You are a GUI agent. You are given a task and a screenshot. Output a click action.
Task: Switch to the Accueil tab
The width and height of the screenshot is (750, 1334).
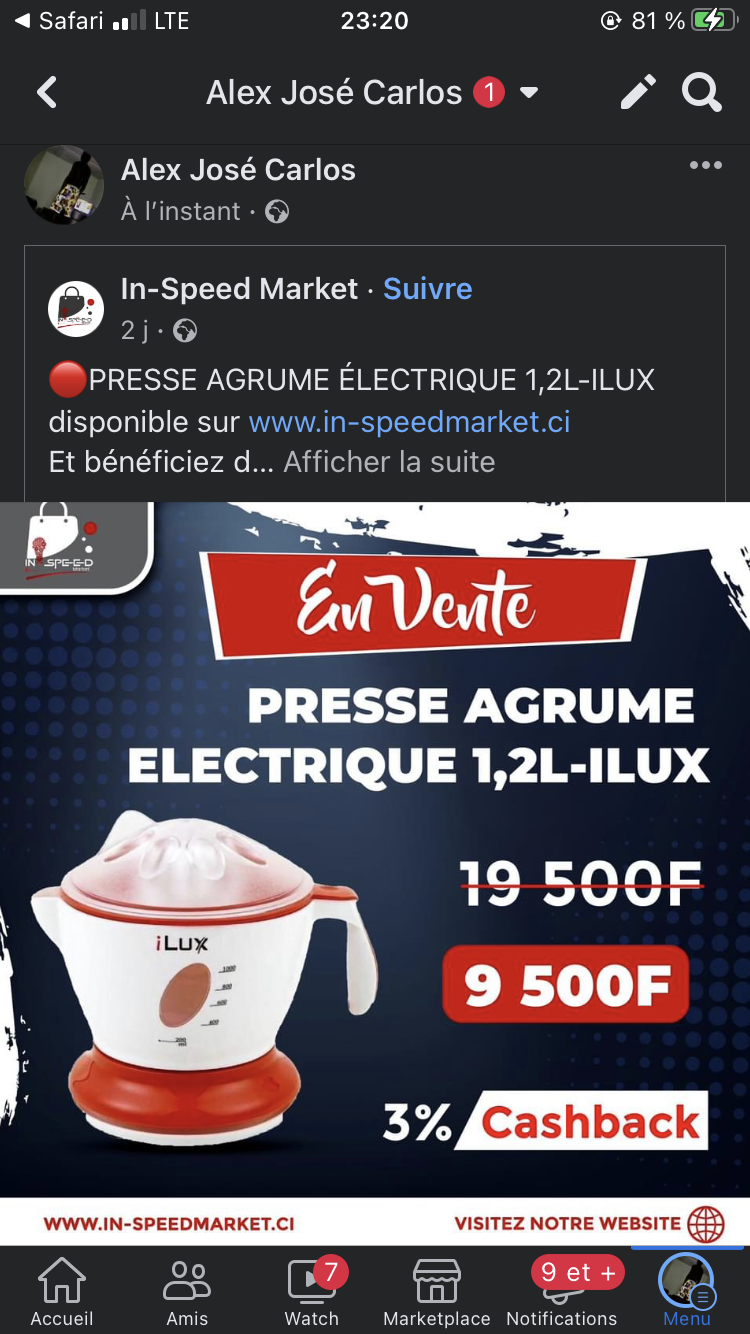tap(62, 1290)
